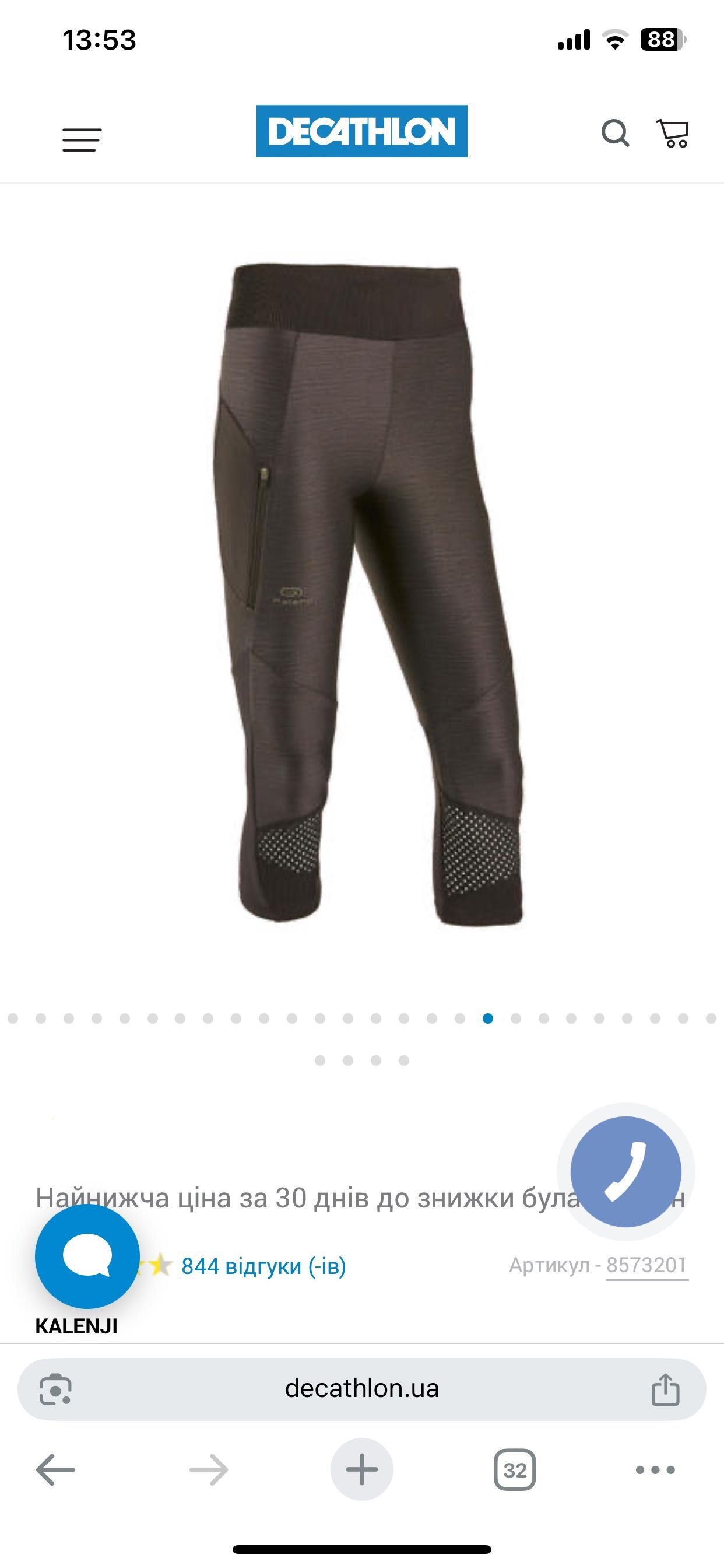Call support with the phone button
The image size is (724, 1568).
[625, 1171]
